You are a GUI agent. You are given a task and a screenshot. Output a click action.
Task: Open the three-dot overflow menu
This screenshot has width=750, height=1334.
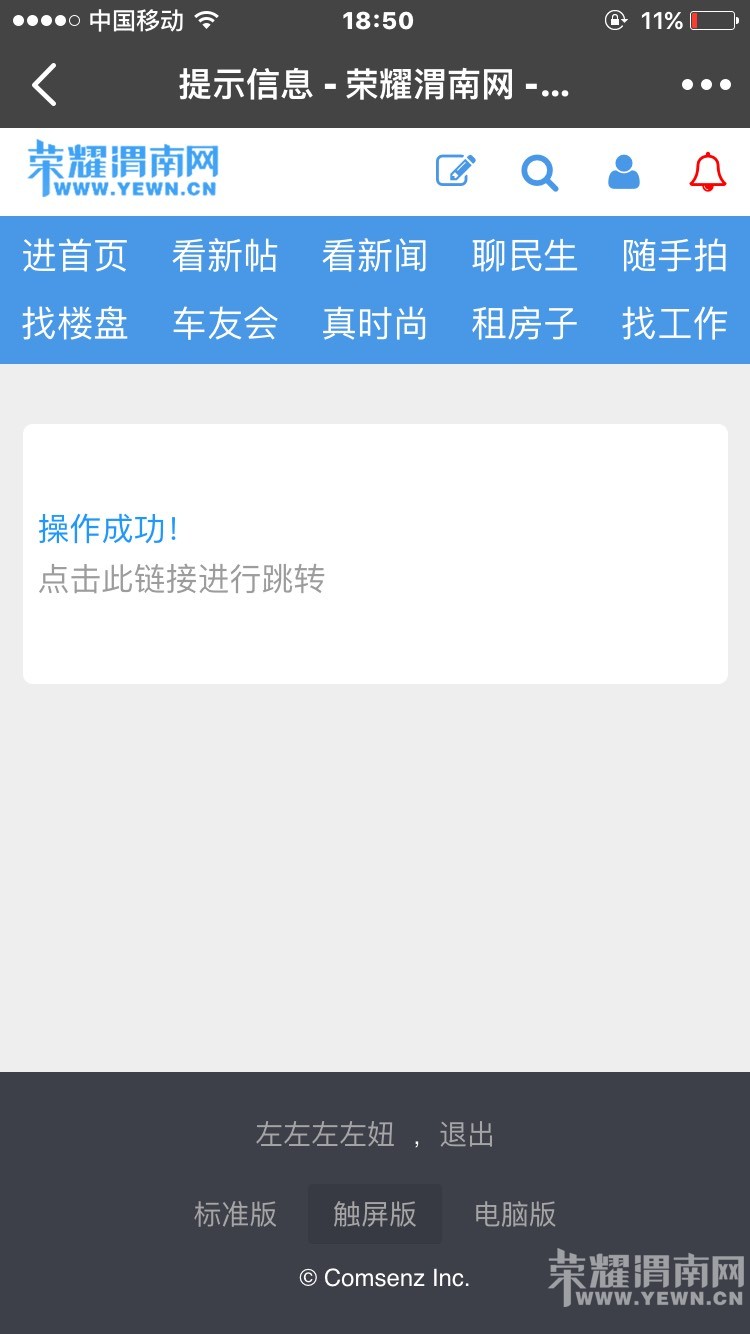coord(706,85)
